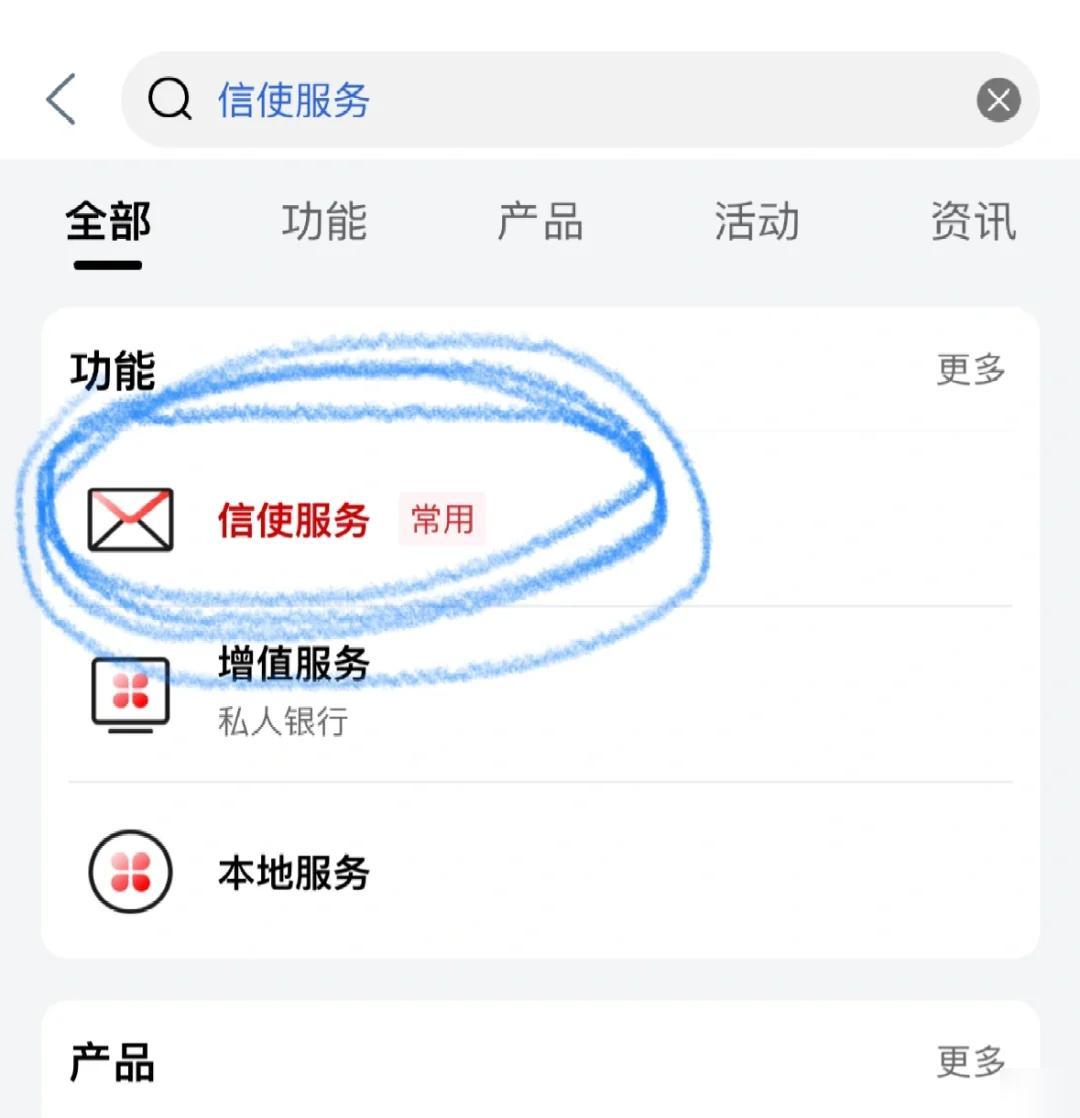This screenshot has height=1118, width=1080.
Task: Switch to the 资讯 tab
Action: pyautogui.click(x=972, y=222)
